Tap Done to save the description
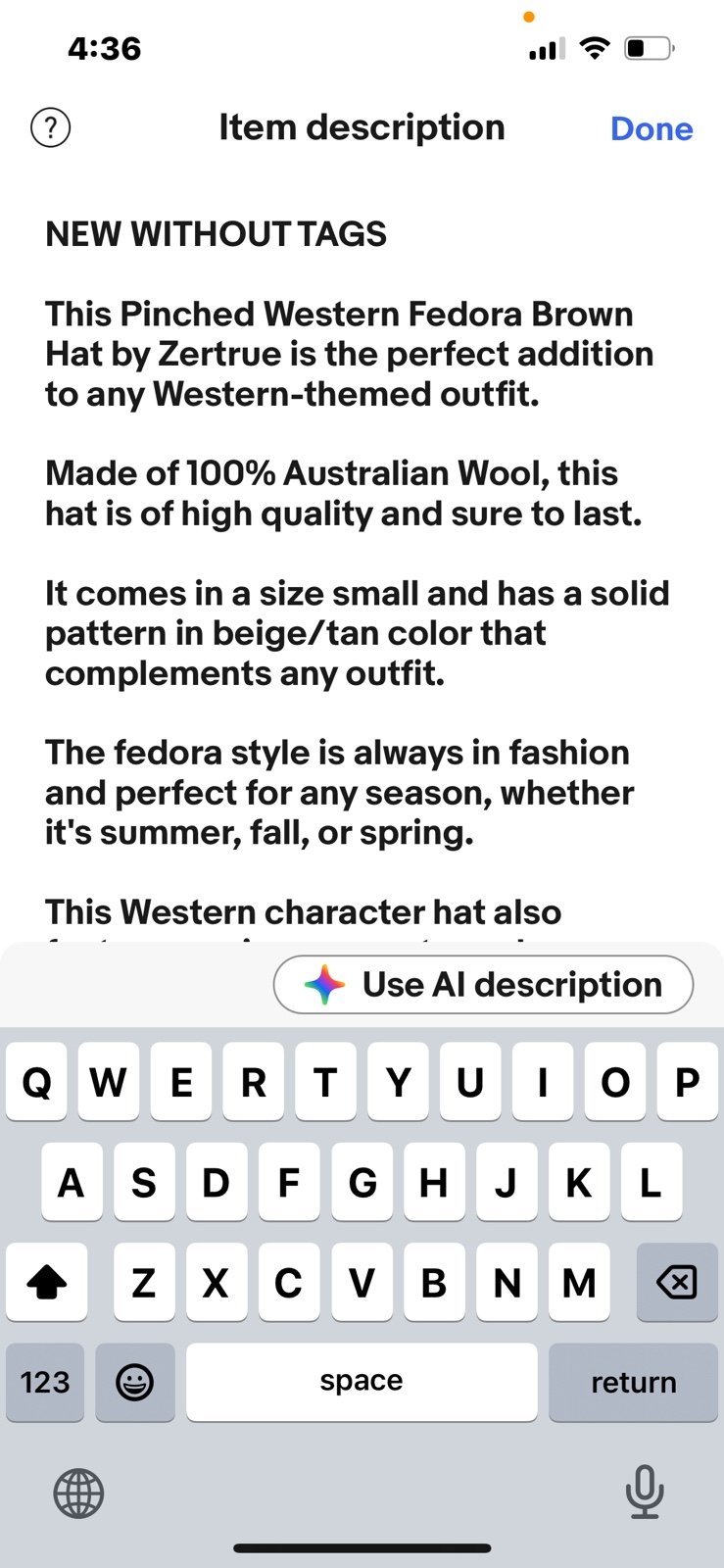The width and height of the screenshot is (724, 1568). tap(652, 128)
